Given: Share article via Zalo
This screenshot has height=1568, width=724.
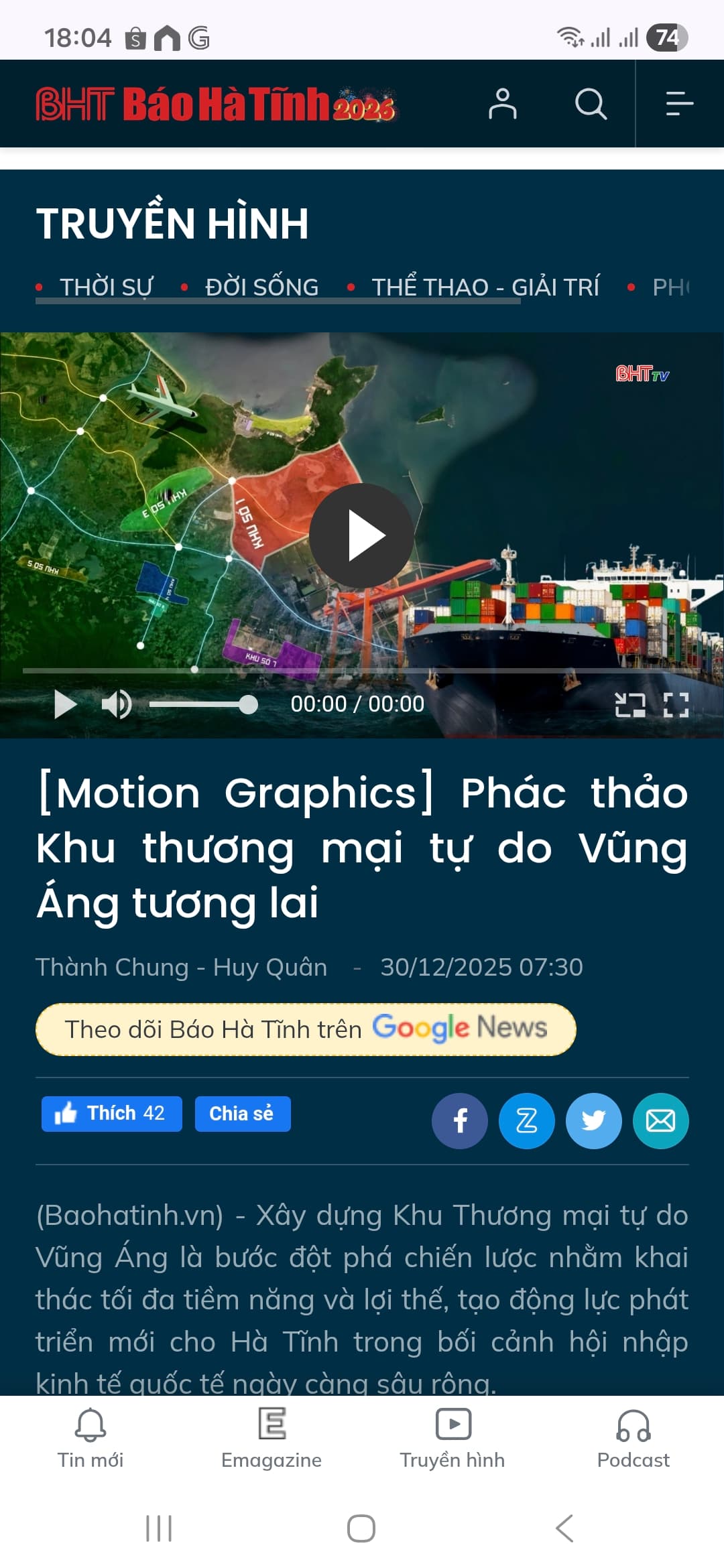Looking at the screenshot, I should tap(526, 1121).
